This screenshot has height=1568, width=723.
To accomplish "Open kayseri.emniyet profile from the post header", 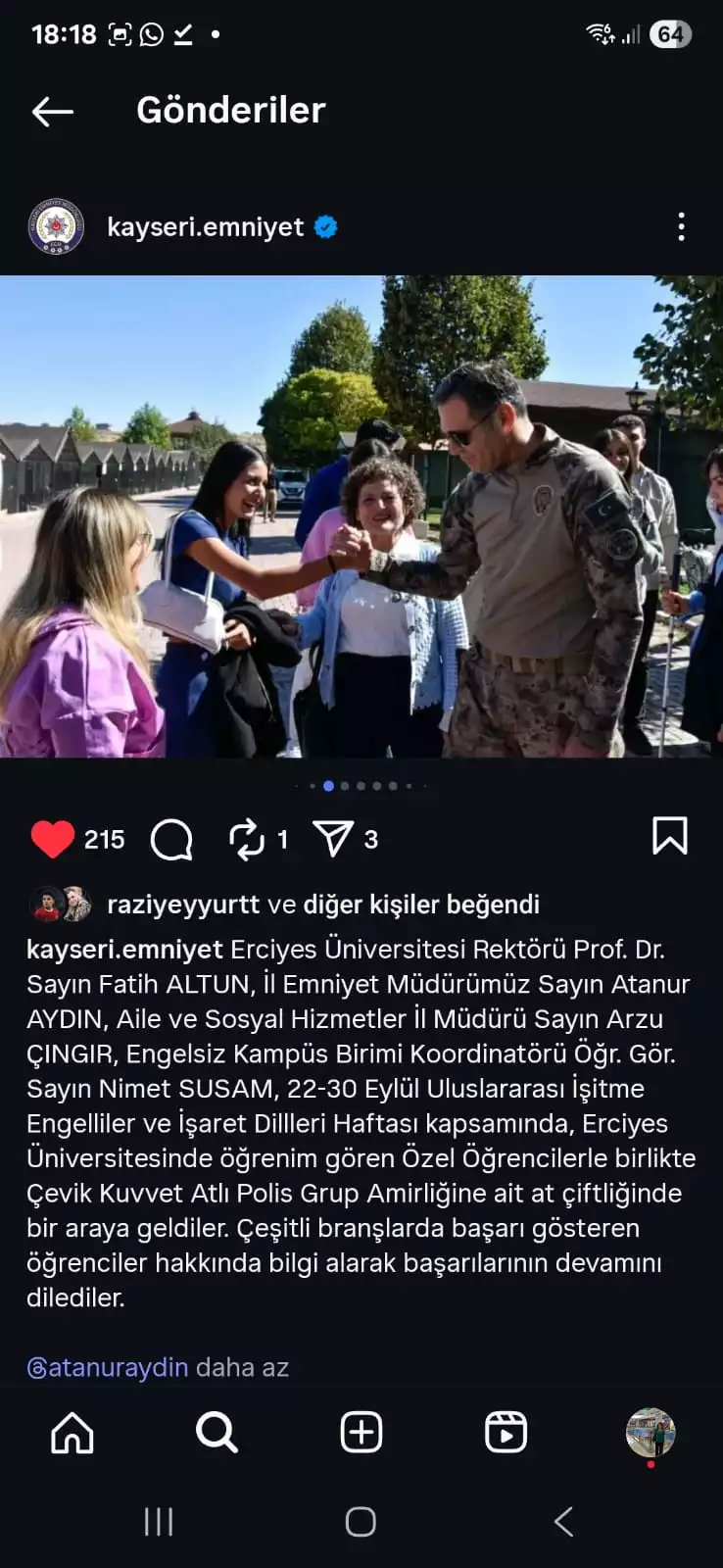I will [205, 227].
